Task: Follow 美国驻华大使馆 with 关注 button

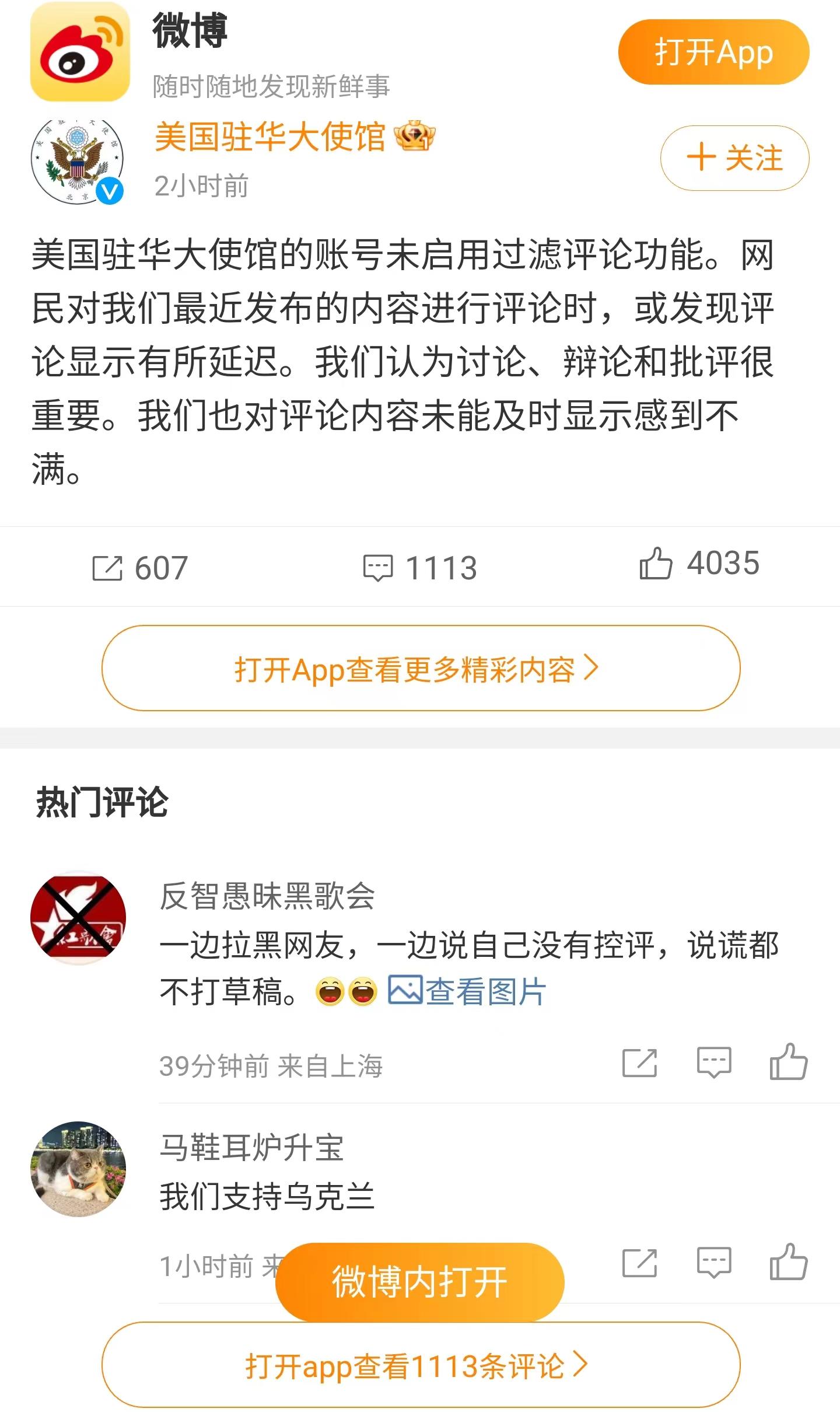Action: pyautogui.click(x=734, y=158)
